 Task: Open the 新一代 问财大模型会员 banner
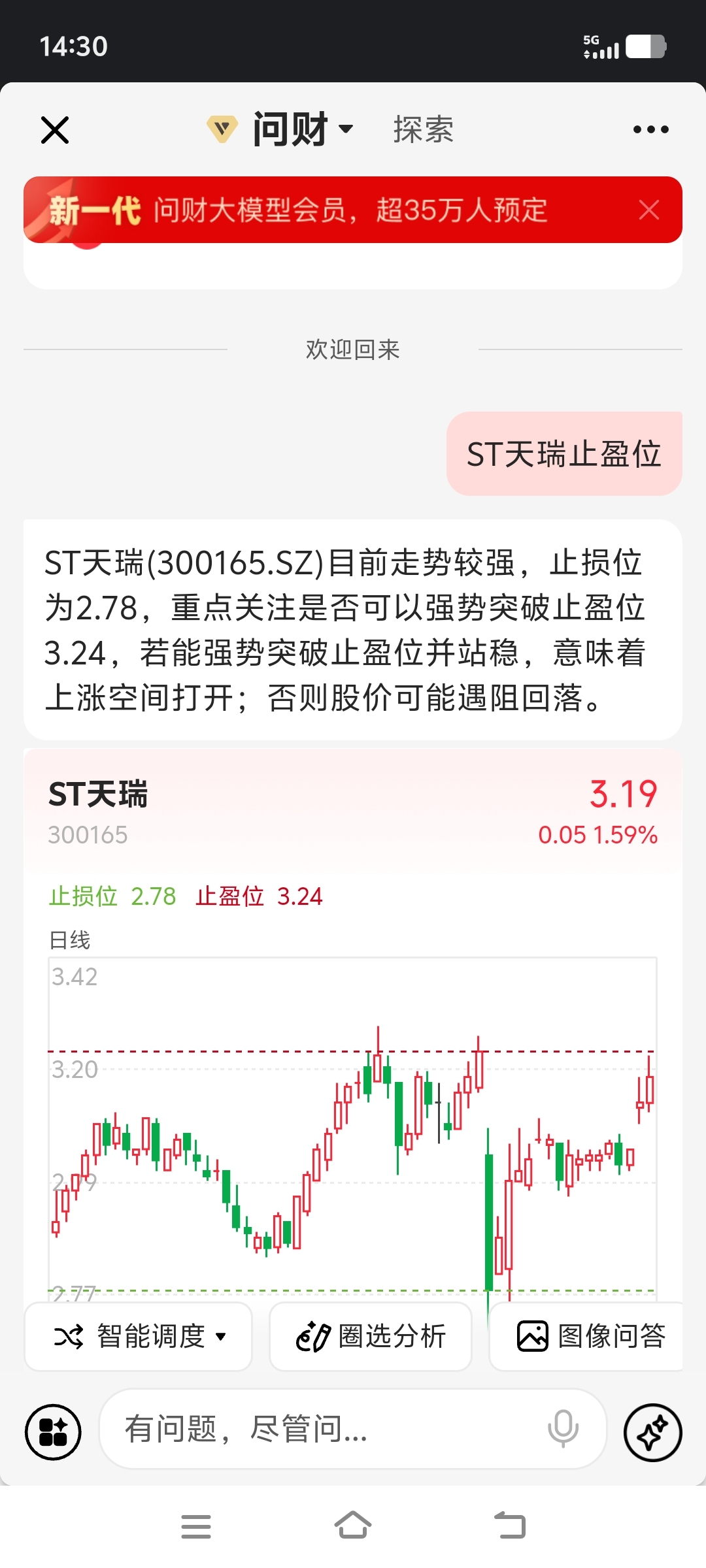327,210
